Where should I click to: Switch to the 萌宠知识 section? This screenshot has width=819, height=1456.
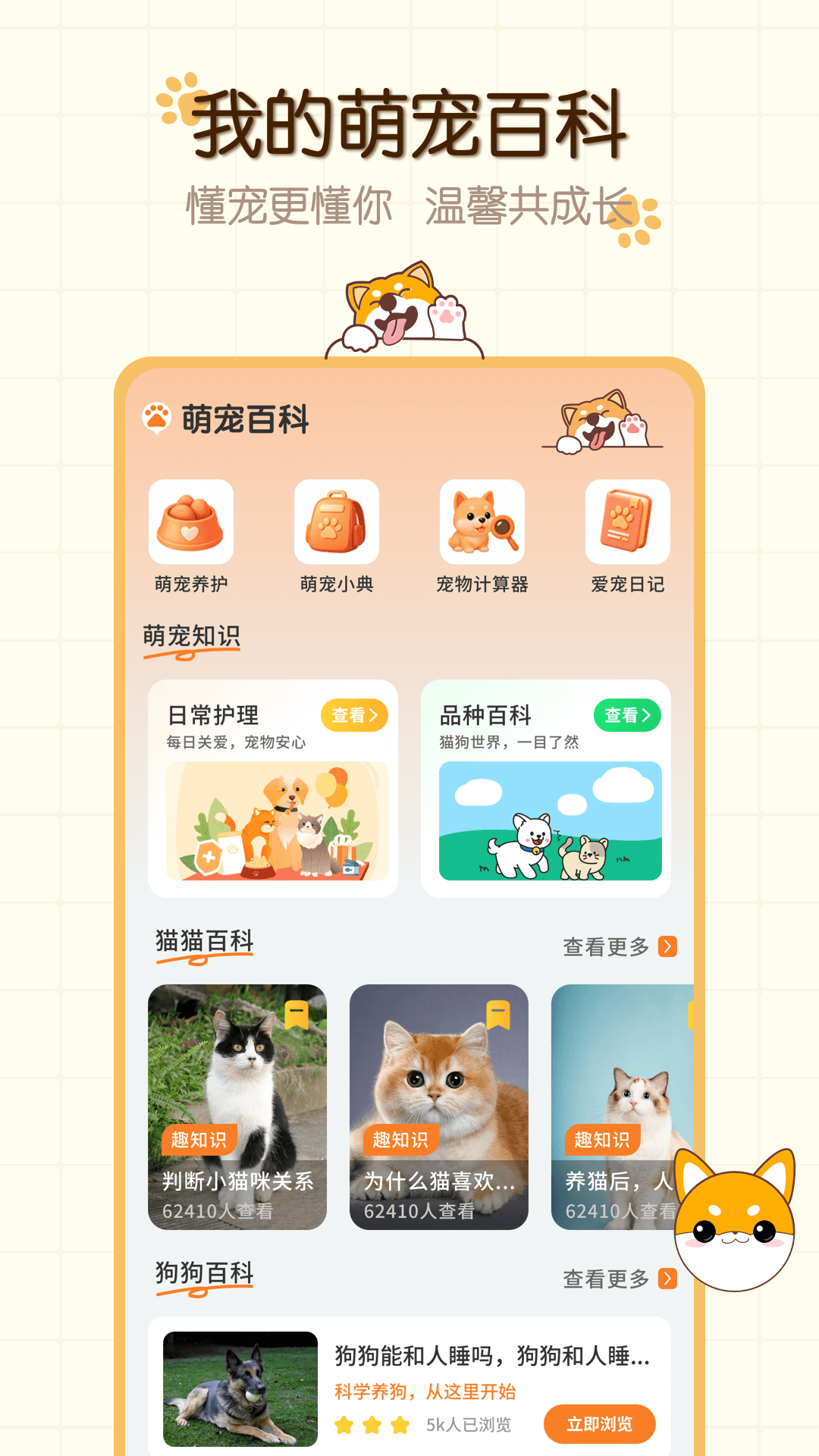pos(192,637)
